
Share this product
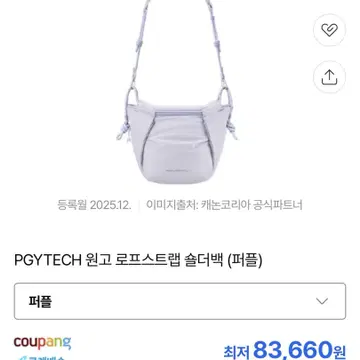click(329, 77)
